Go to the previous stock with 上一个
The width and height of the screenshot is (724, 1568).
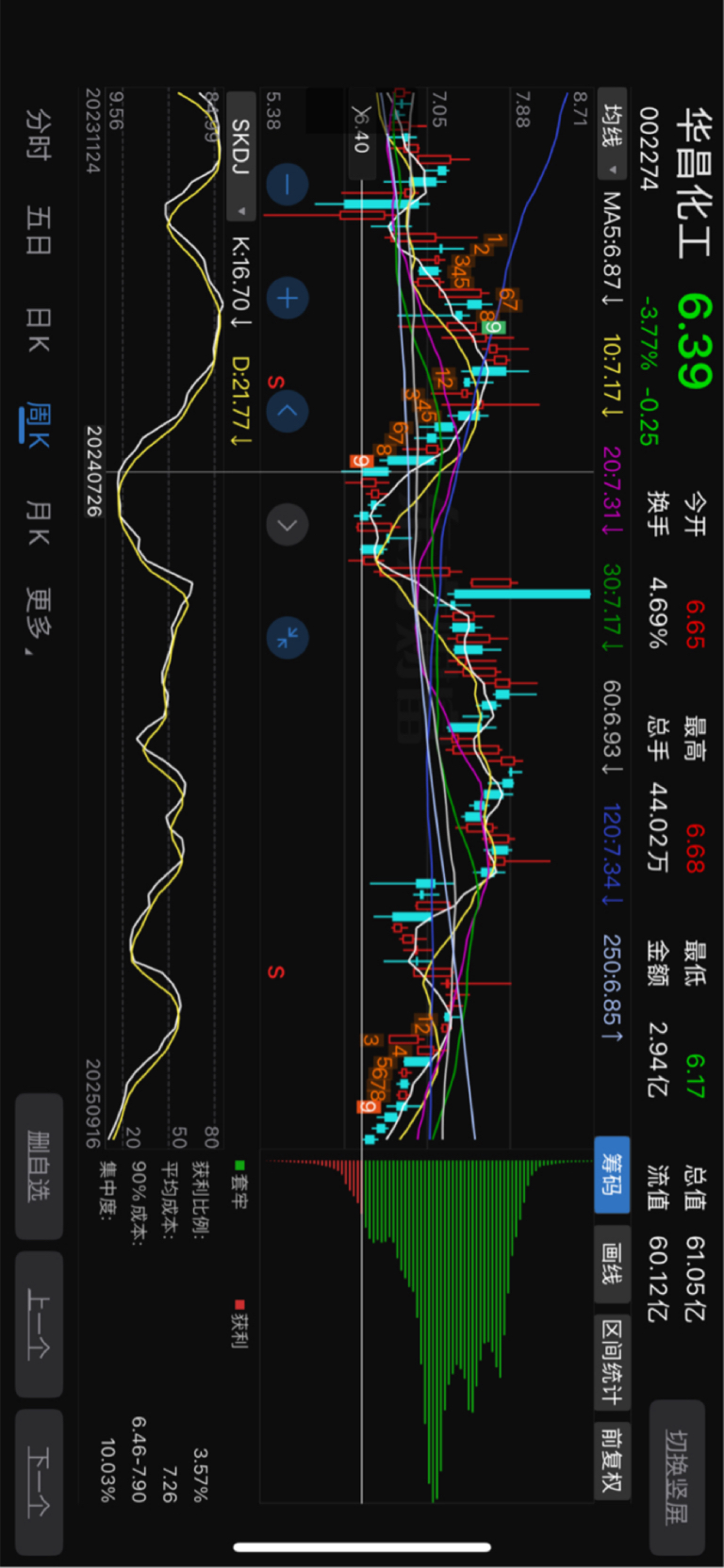[40, 1324]
